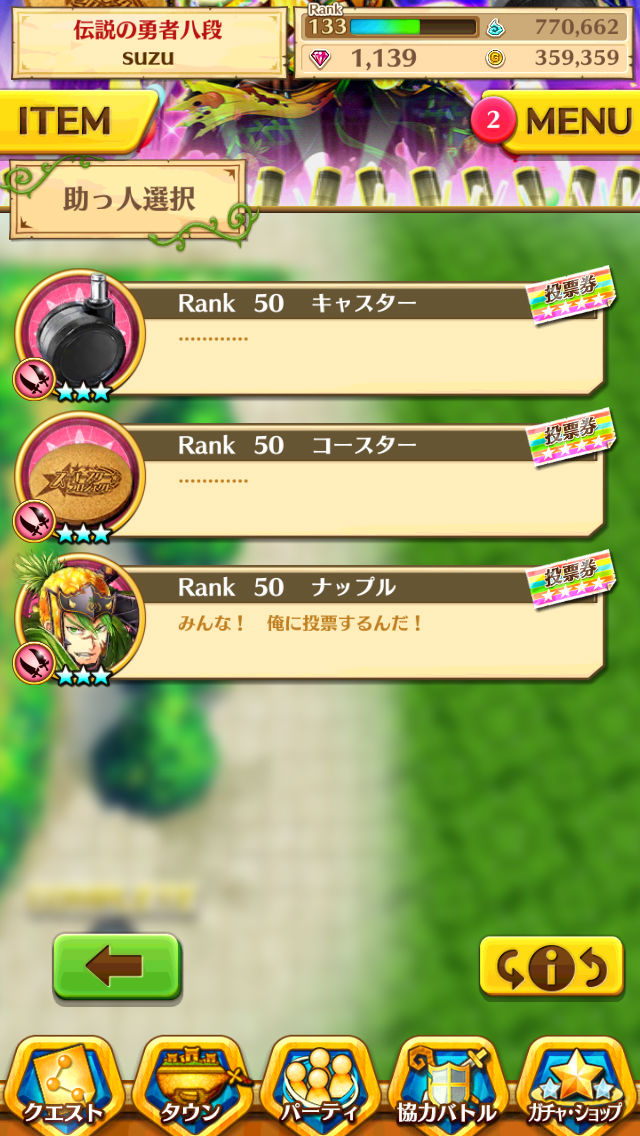Go back with the green arrow button

[116, 966]
